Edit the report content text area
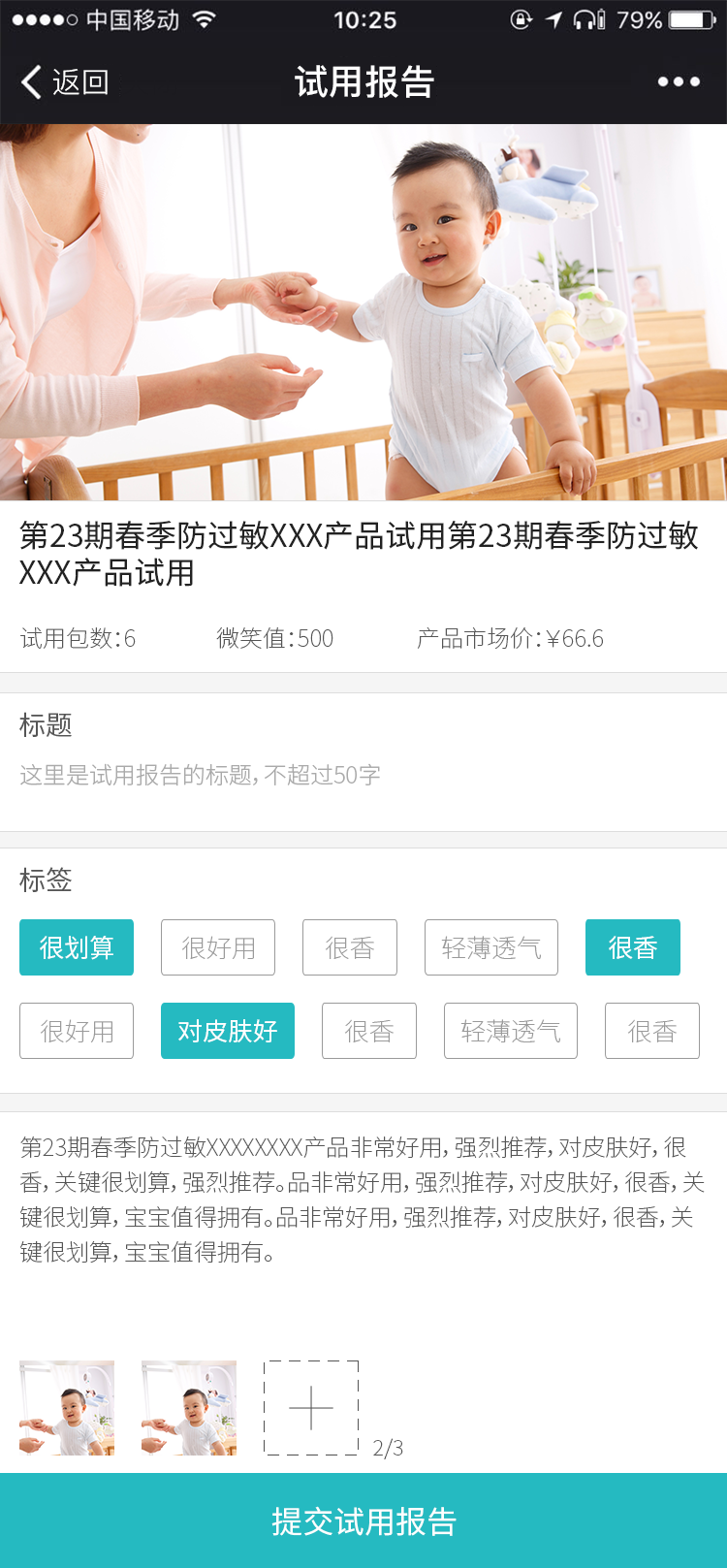The image size is (727, 1568). coord(363,1200)
